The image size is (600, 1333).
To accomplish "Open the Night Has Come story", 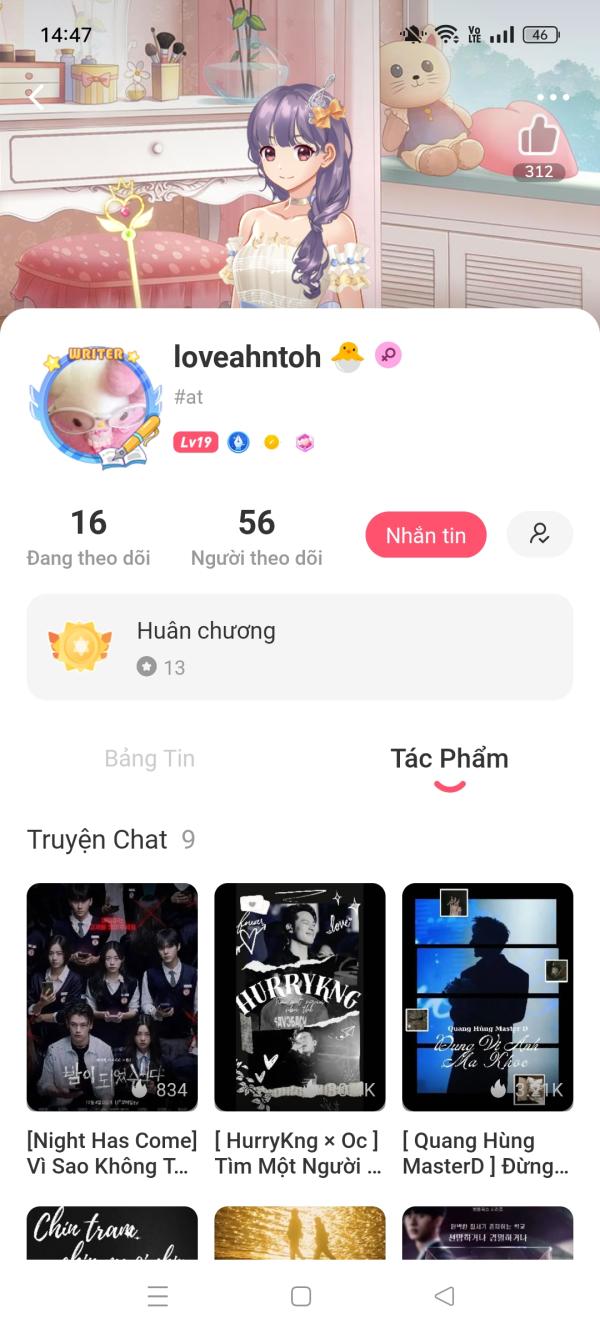I will pos(112,997).
